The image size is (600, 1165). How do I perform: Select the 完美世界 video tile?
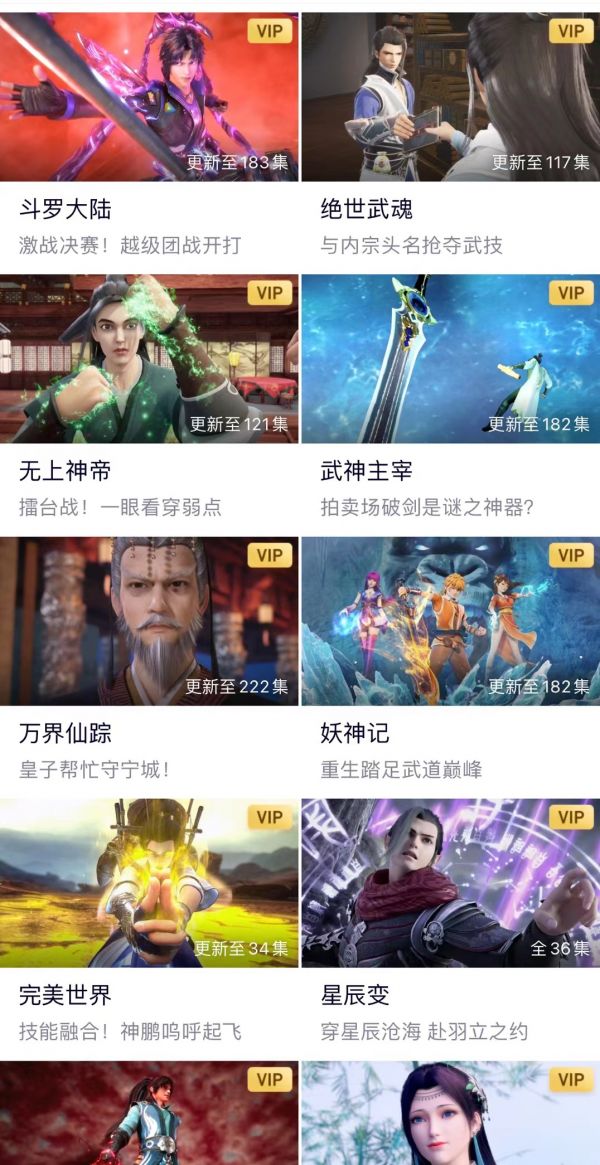pyautogui.click(x=149, y=883)
